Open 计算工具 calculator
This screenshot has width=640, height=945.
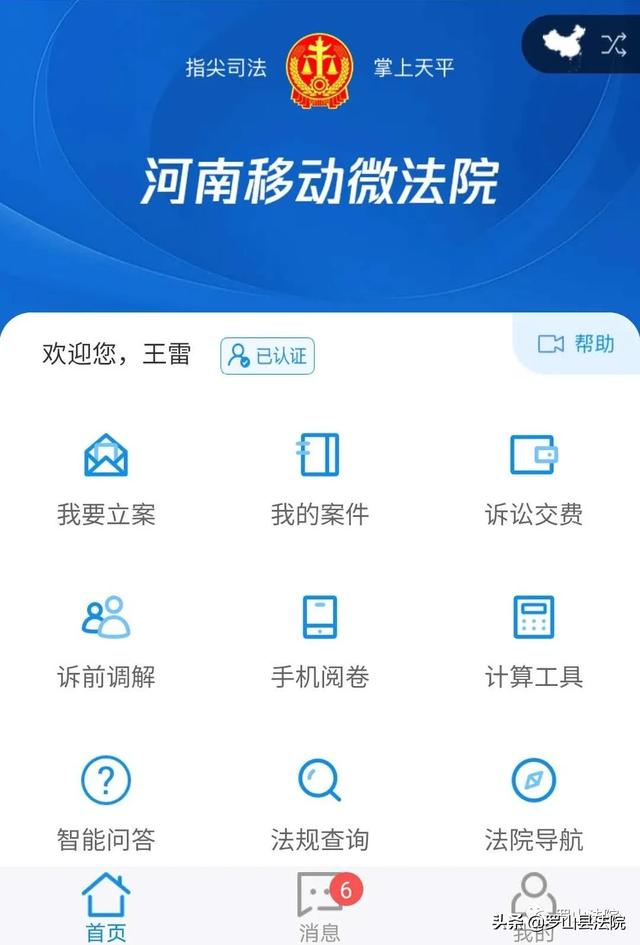click(x=533, y=640)
